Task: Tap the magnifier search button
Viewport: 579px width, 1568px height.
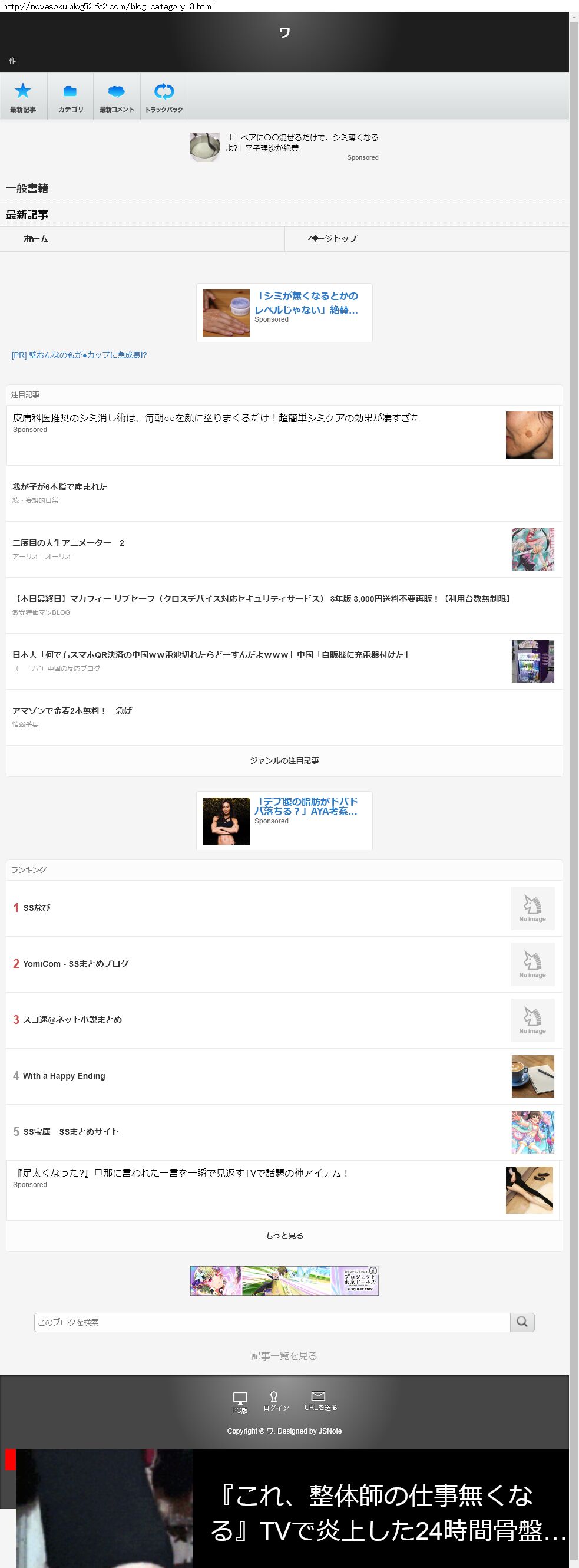Action: tap(522, 1322)
